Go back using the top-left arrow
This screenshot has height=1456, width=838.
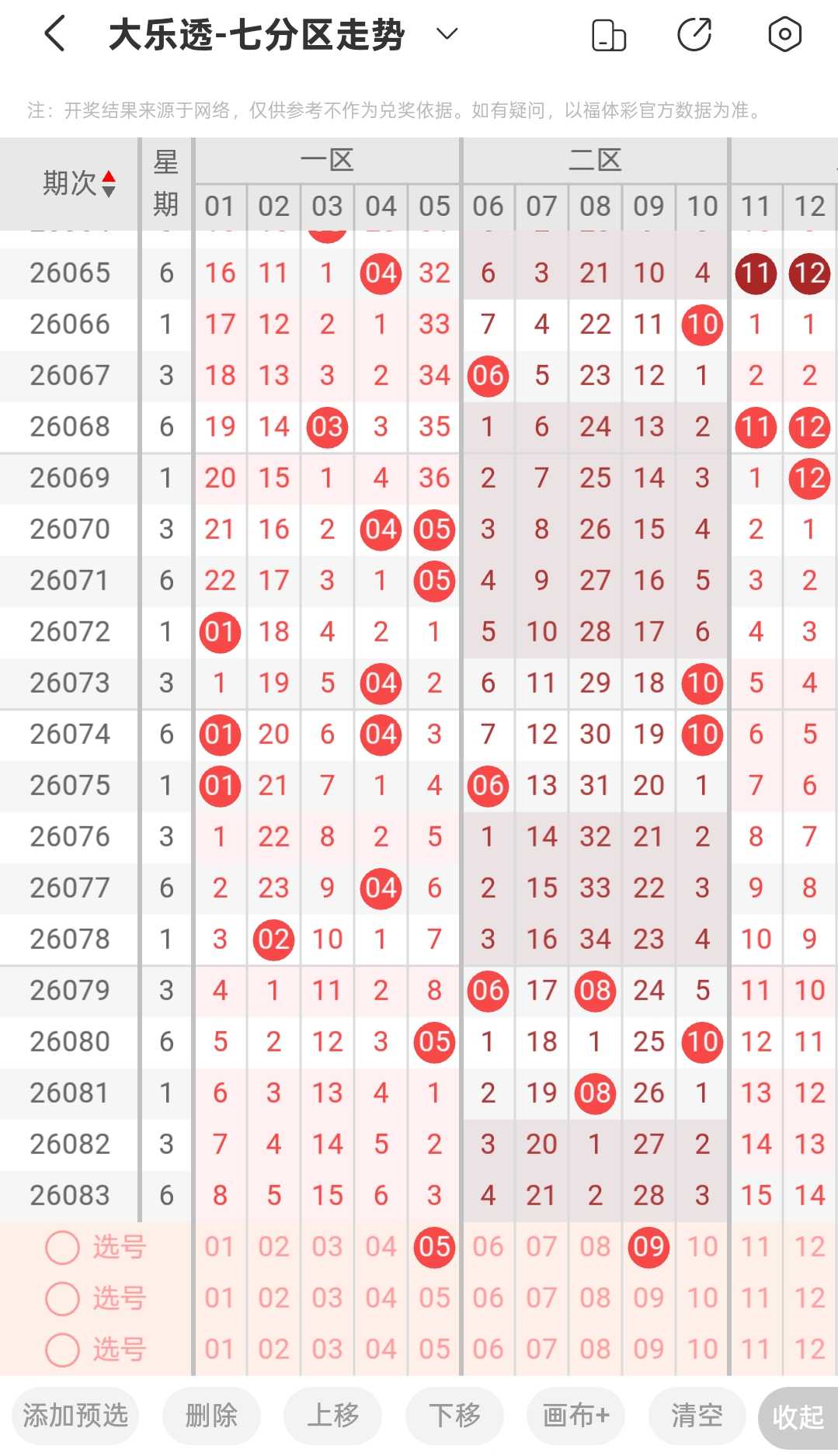[55, 35]
